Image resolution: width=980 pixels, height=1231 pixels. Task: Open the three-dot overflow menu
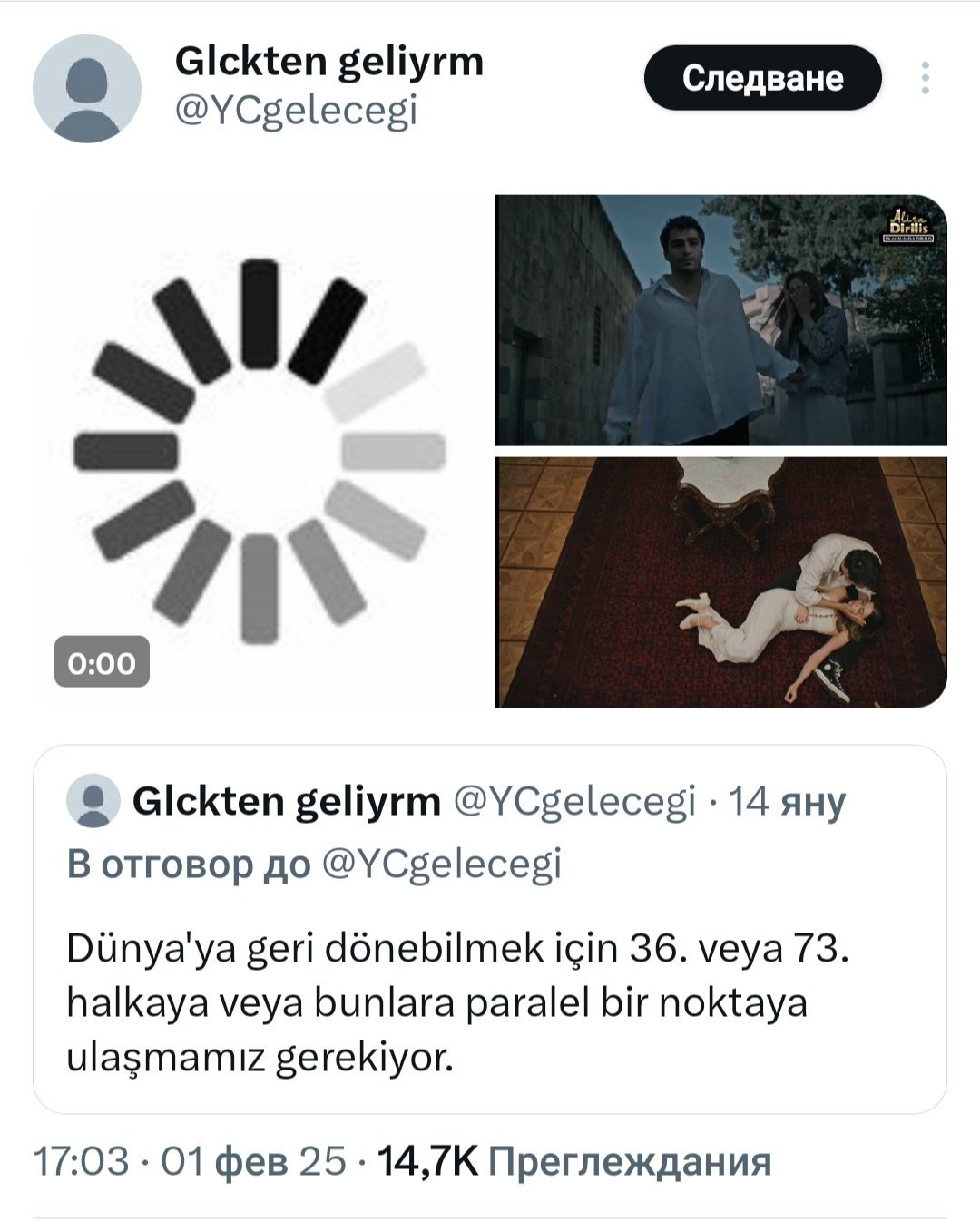[x=925, y=78]
